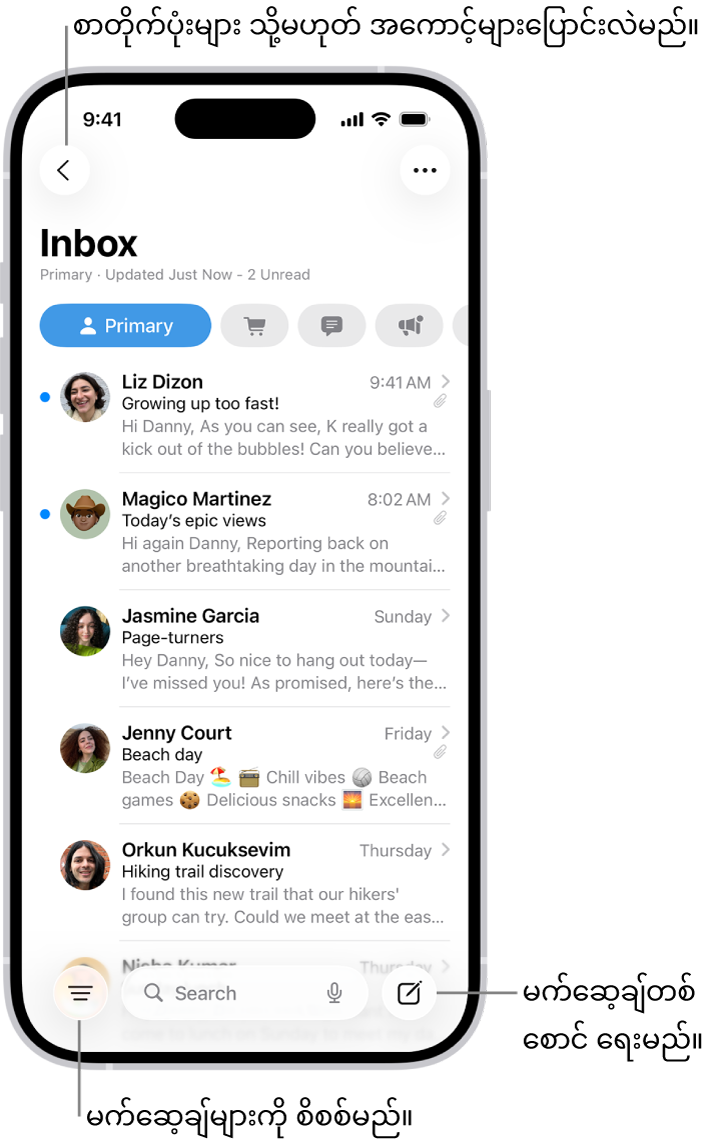Viewport: 724px width, 1144px height.
Task: Open the more options menu
Action: [x=425, y=171]
